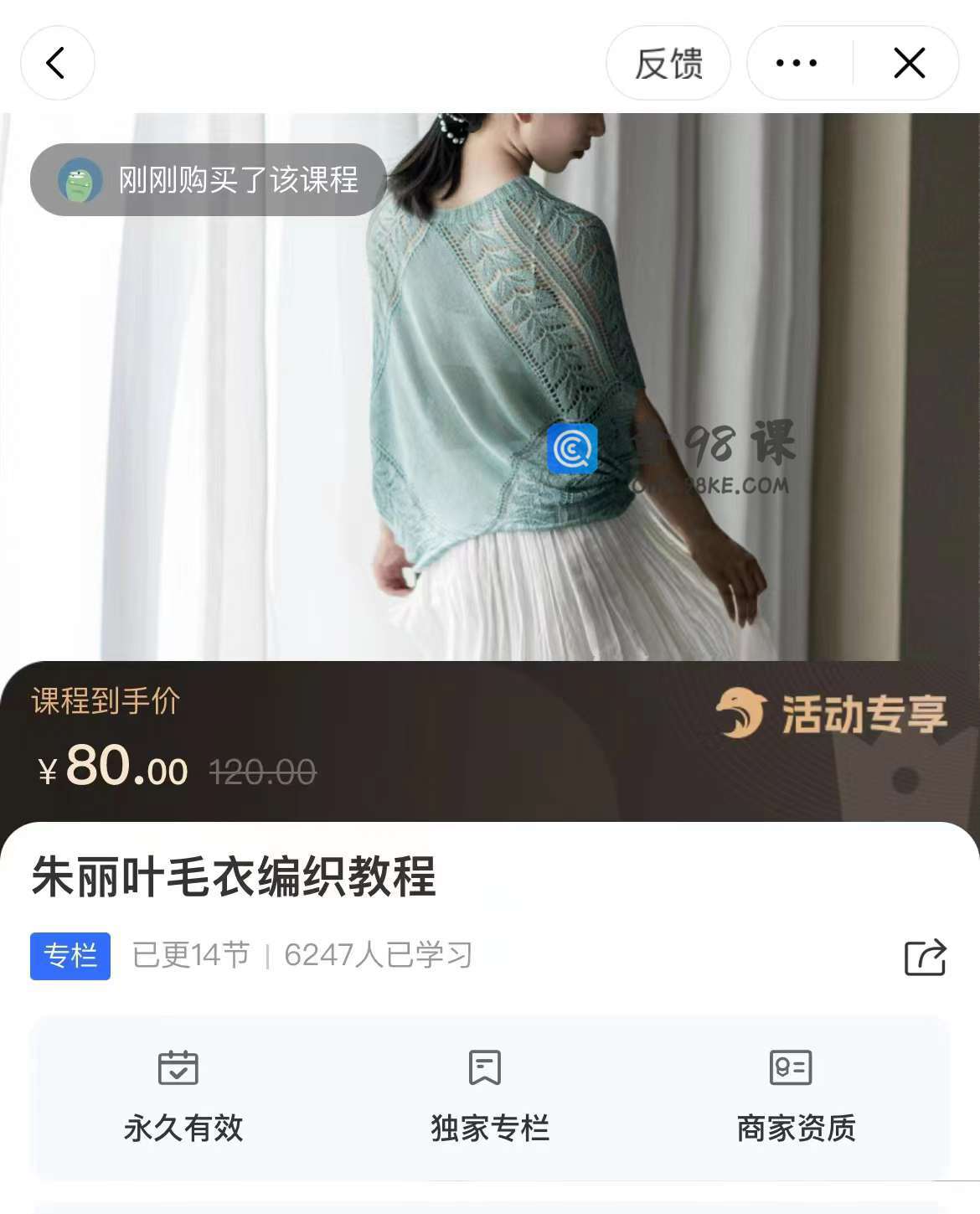Share this knitting course
The height and width of the screenshot is (1214, 980).
coord(926,957)
